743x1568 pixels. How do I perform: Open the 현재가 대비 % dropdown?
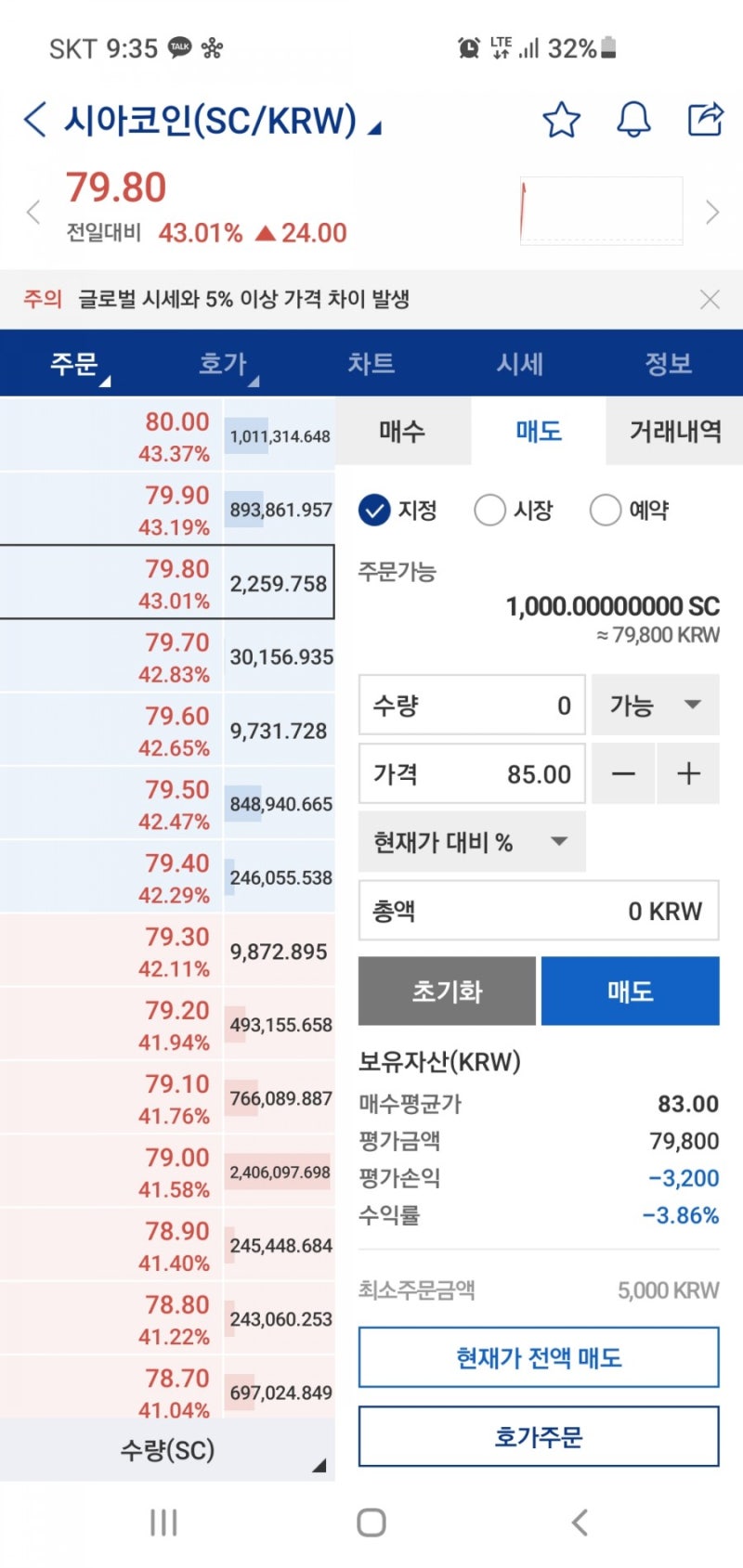[x=472, y=842]
